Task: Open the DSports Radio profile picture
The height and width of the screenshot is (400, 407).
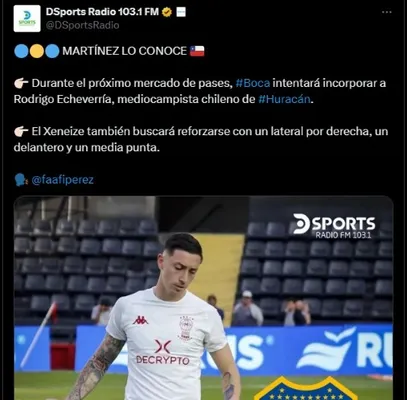Action: click(27, 19)
